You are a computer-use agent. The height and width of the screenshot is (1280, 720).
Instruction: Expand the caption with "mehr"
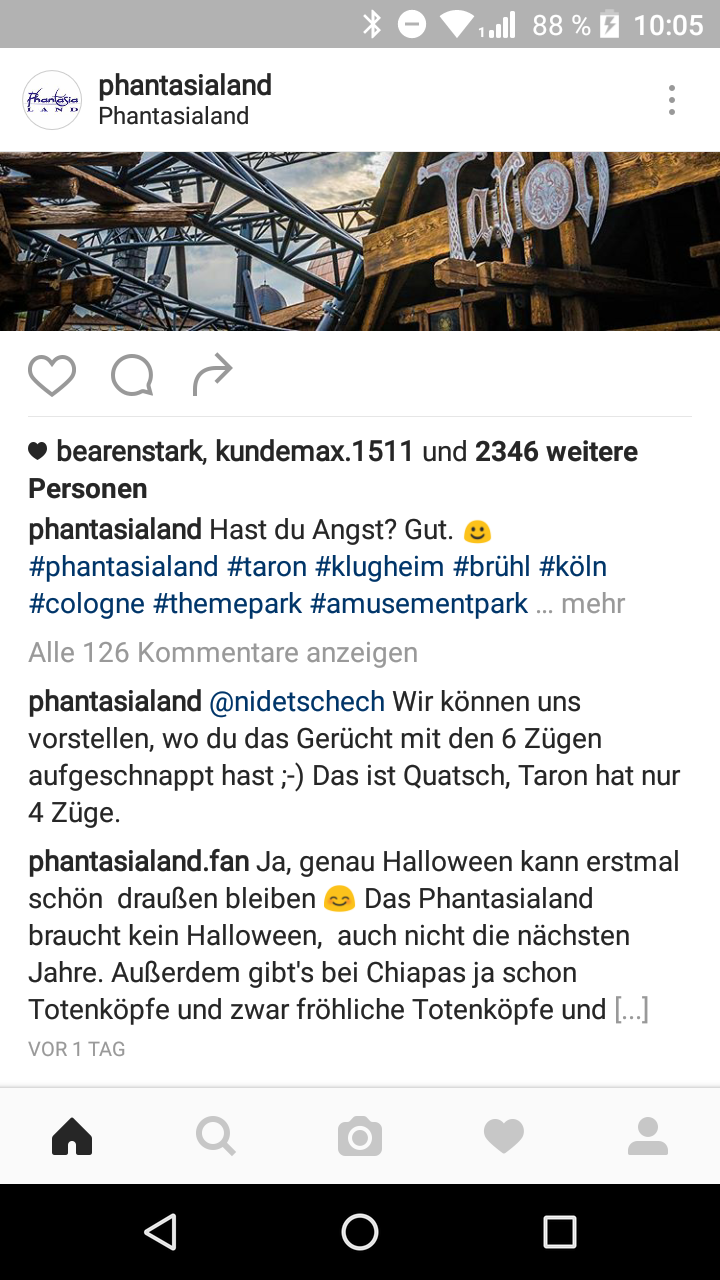coord(593,604)
